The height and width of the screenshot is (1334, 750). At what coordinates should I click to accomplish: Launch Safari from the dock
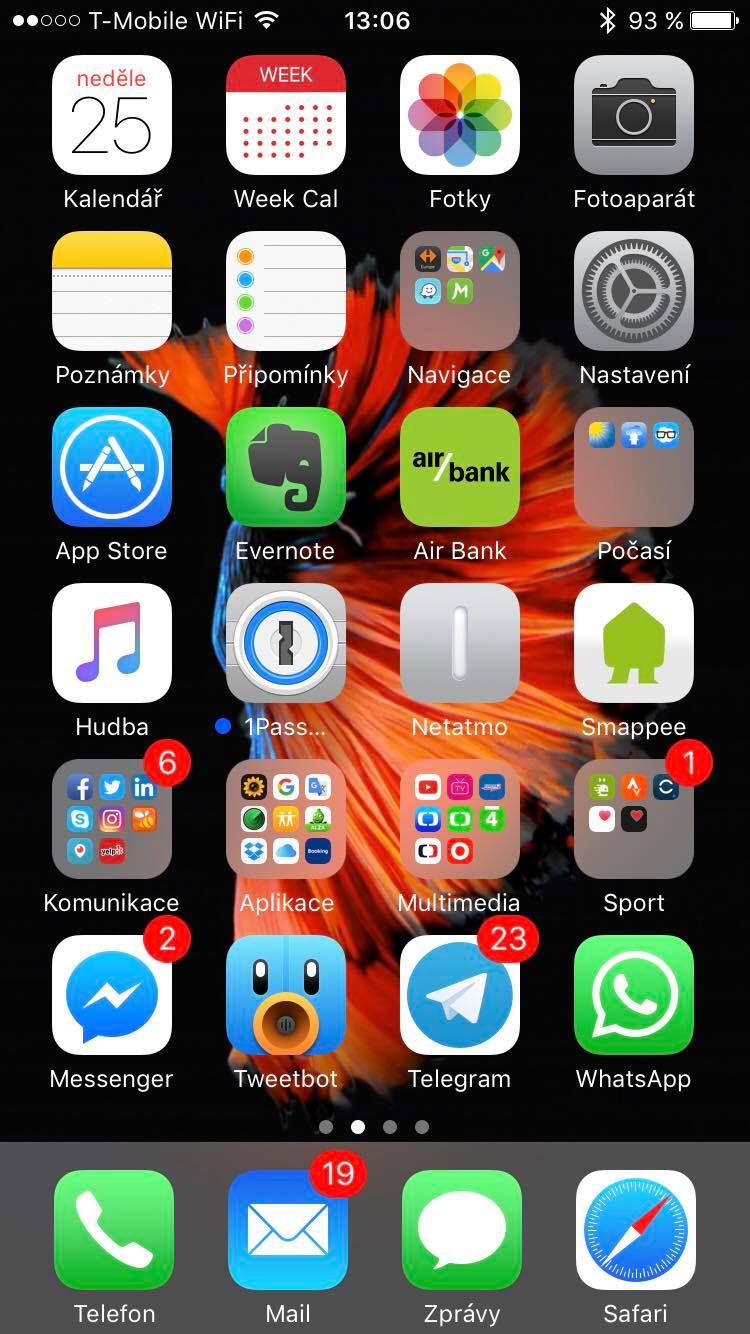(636, 1230)
